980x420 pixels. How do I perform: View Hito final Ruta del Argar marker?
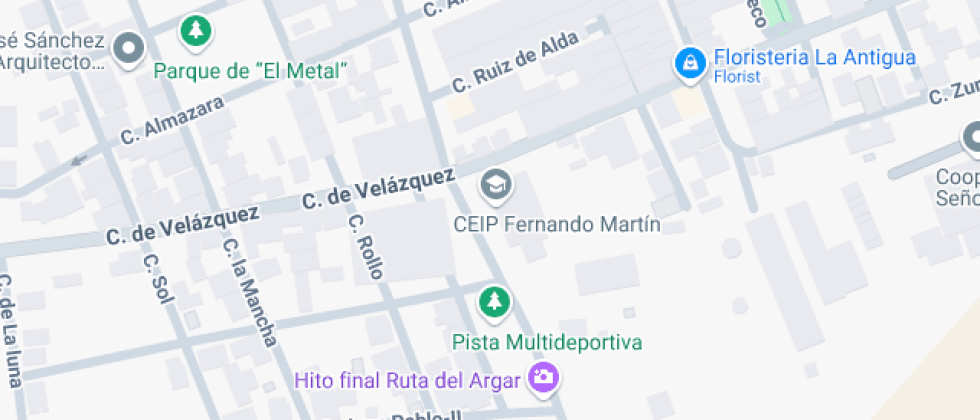(x=545, y=378)
